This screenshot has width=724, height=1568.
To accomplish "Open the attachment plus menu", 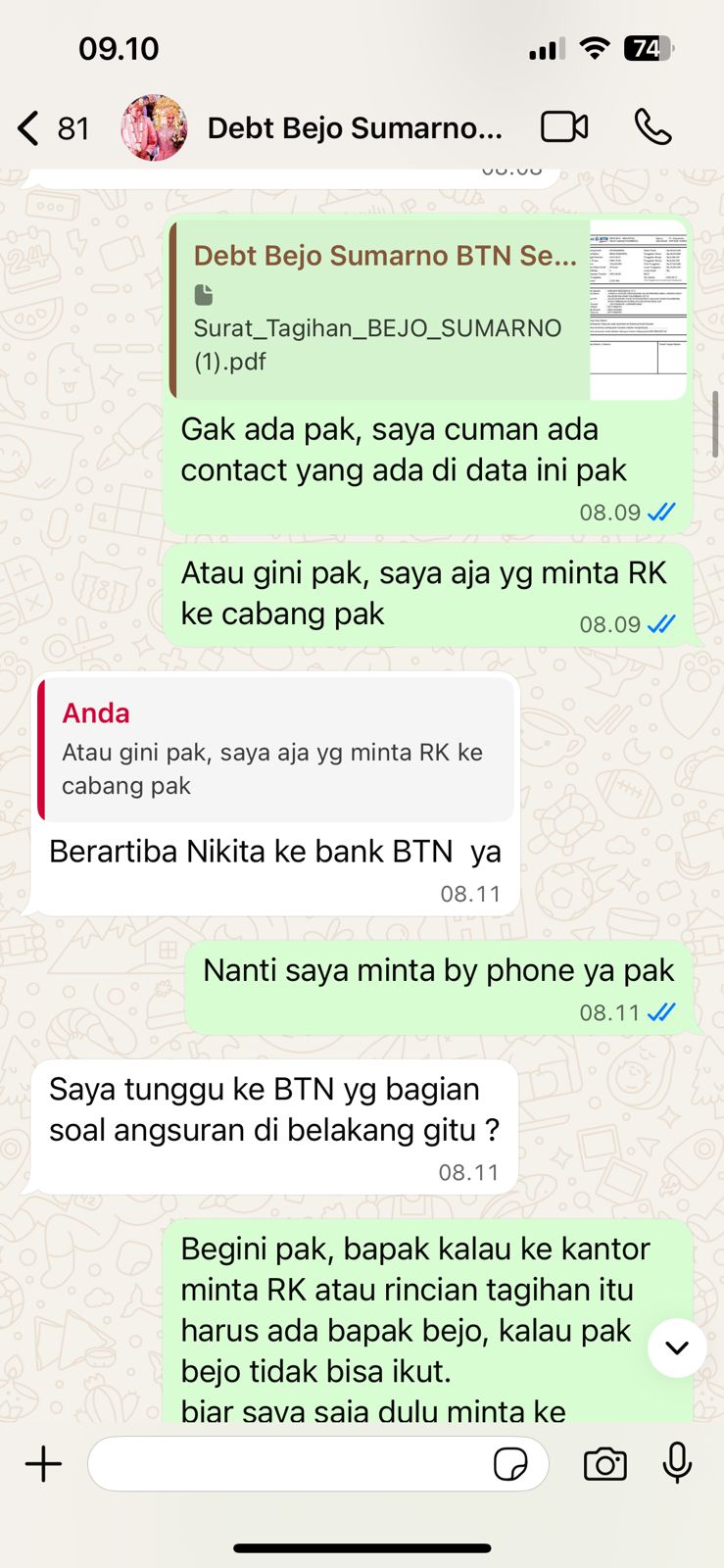I will click(x=43, y=1464).
